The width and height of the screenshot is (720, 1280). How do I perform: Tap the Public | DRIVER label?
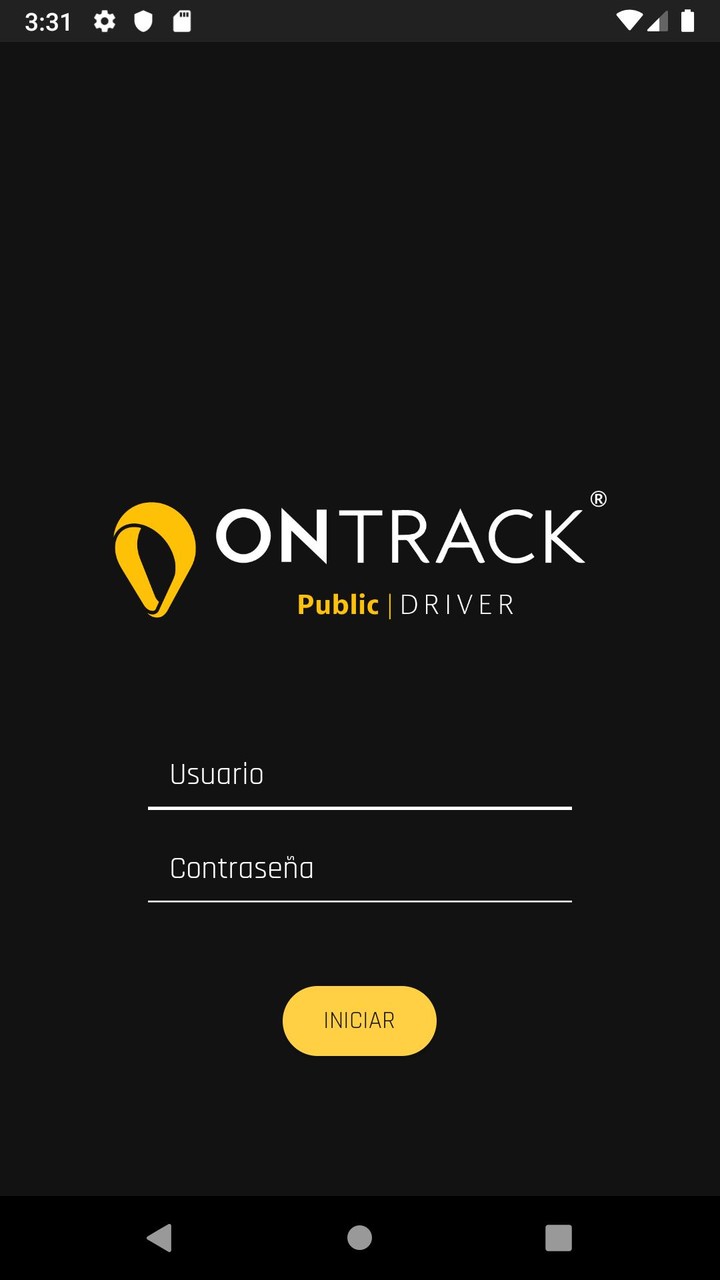click(405, 604)
